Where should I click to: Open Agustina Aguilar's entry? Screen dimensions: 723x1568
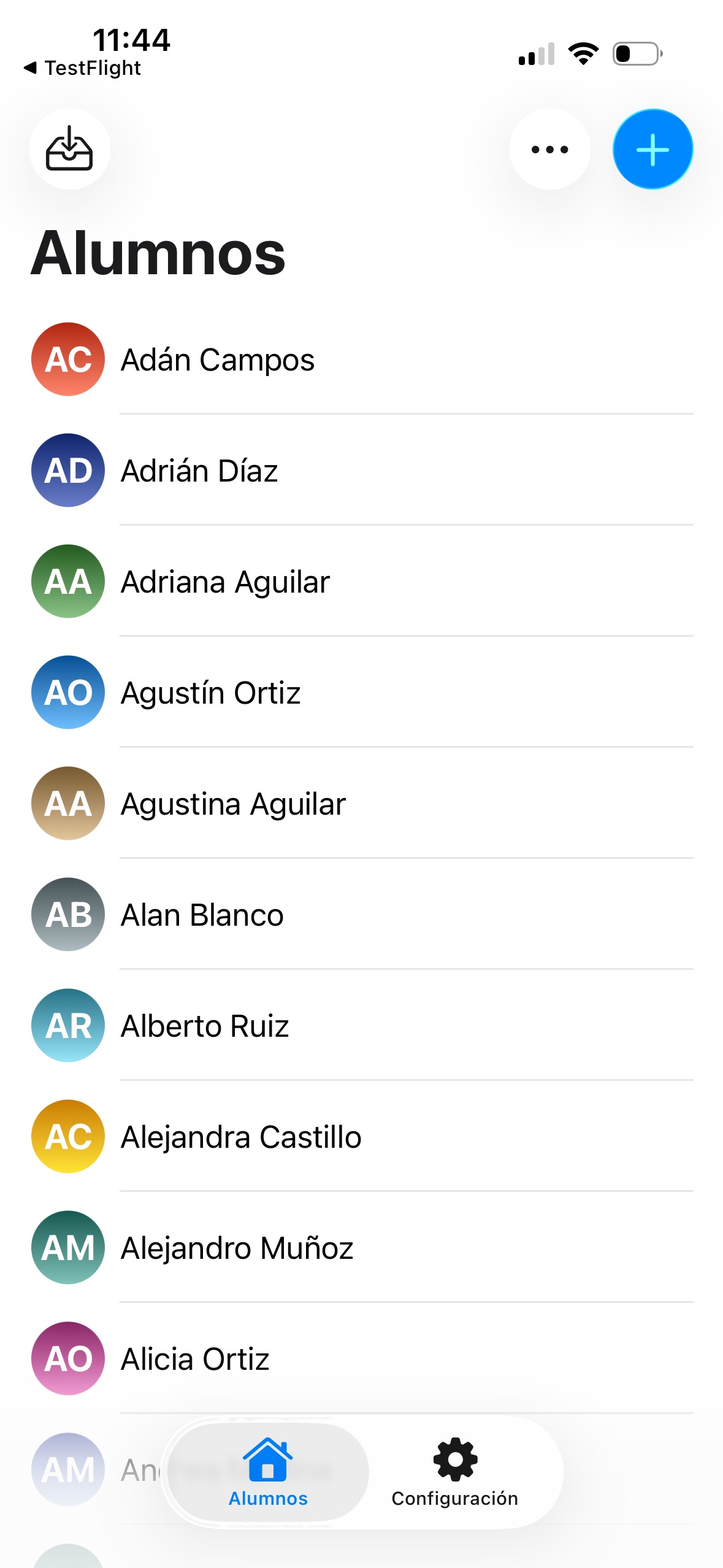click(x=362, y=804)
